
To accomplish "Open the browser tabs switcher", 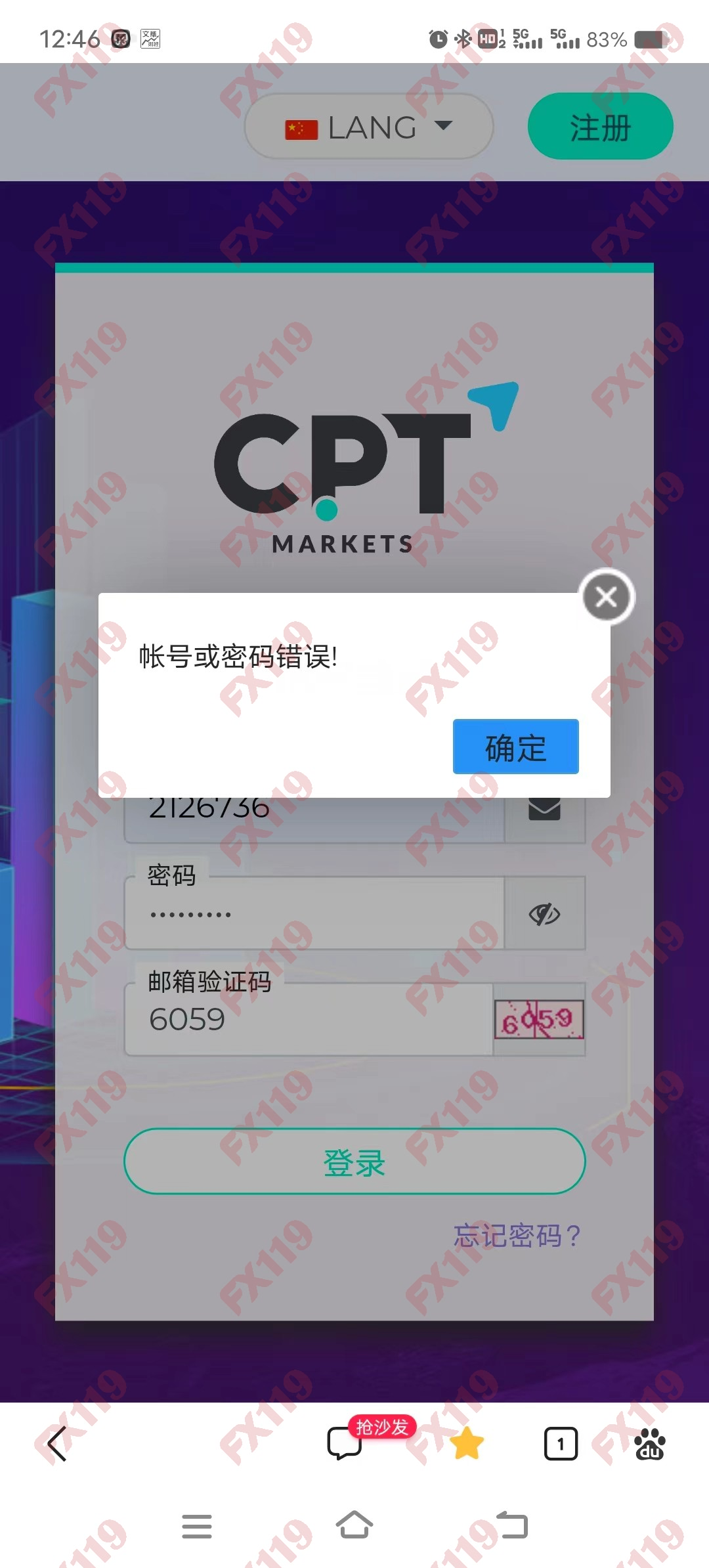I will 561,1445.
